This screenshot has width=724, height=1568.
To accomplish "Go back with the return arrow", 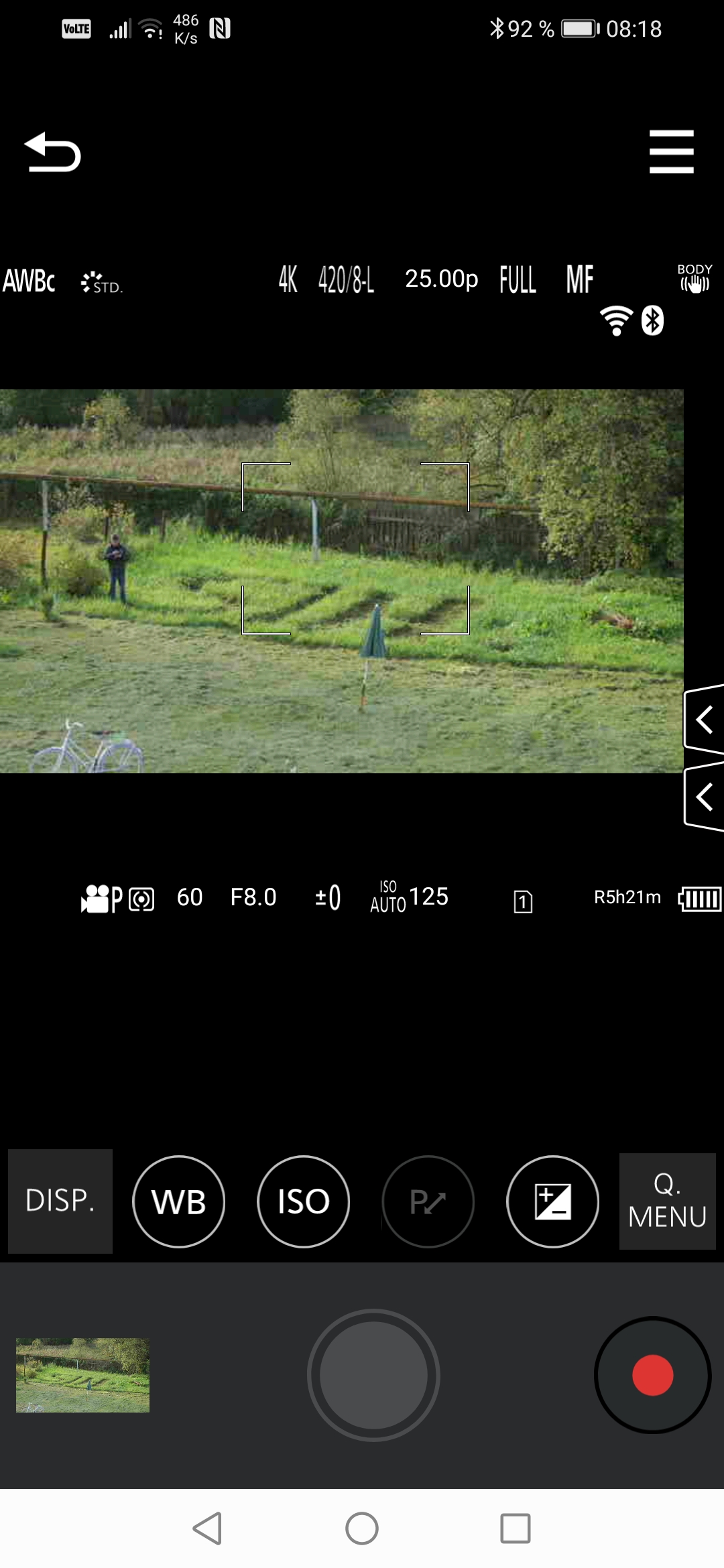I will (x=52, y=153).
